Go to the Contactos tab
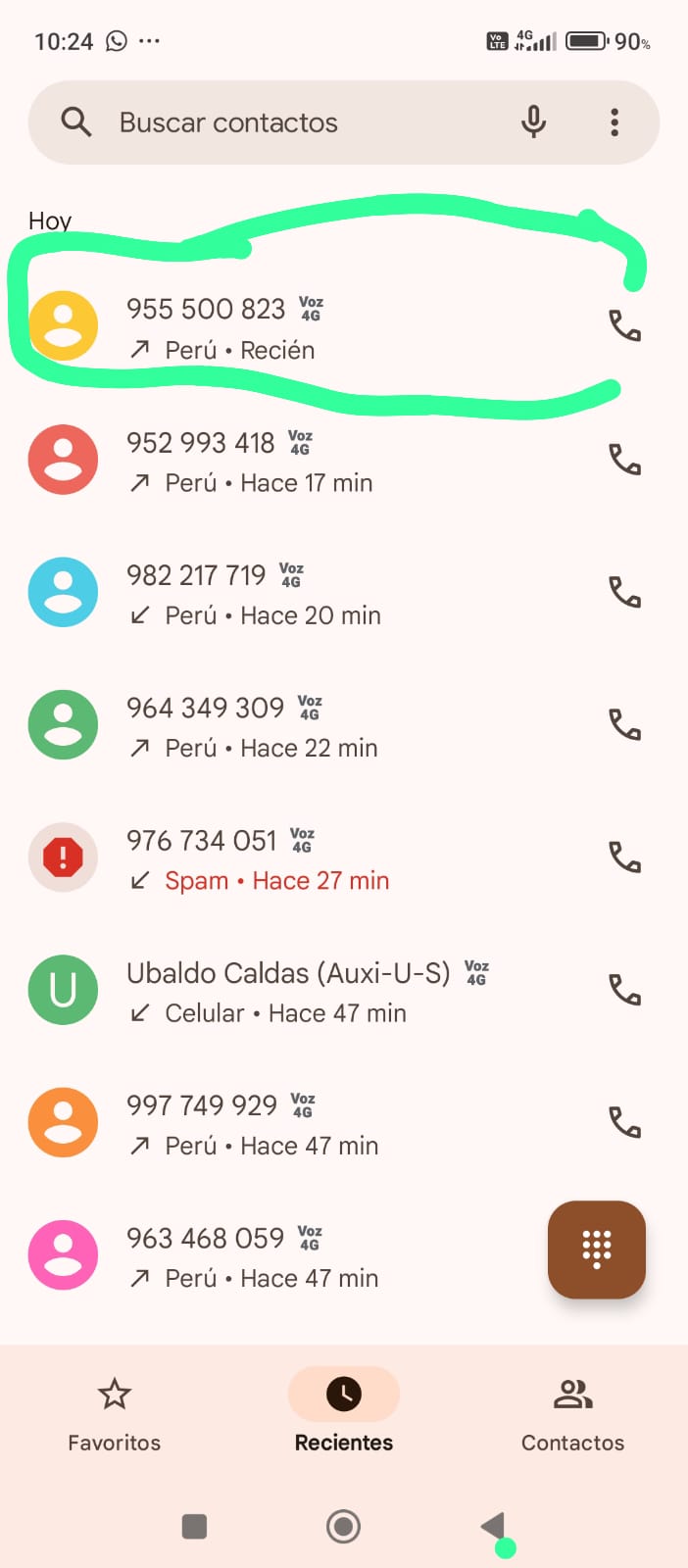 [x=572, y=1413]
